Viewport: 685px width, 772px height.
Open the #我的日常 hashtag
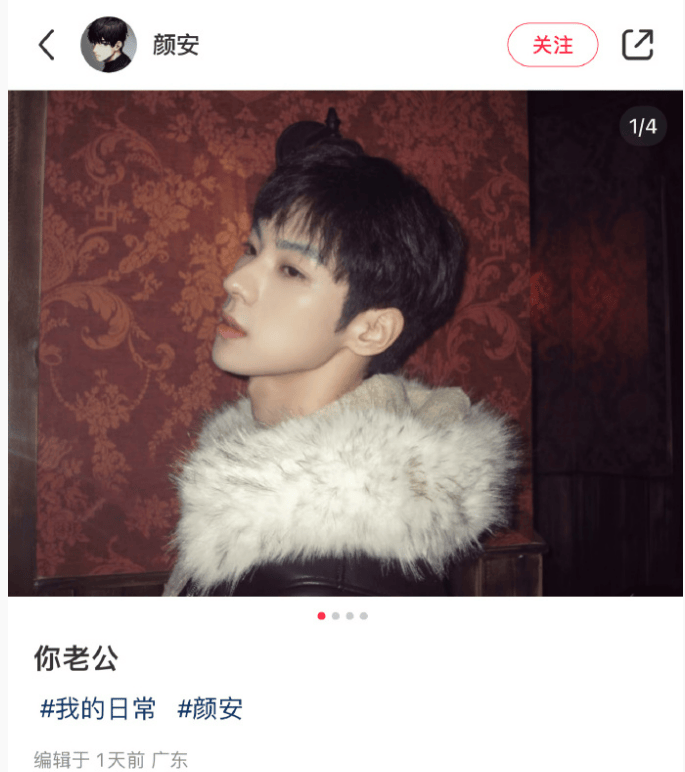[x=98, y=710]
